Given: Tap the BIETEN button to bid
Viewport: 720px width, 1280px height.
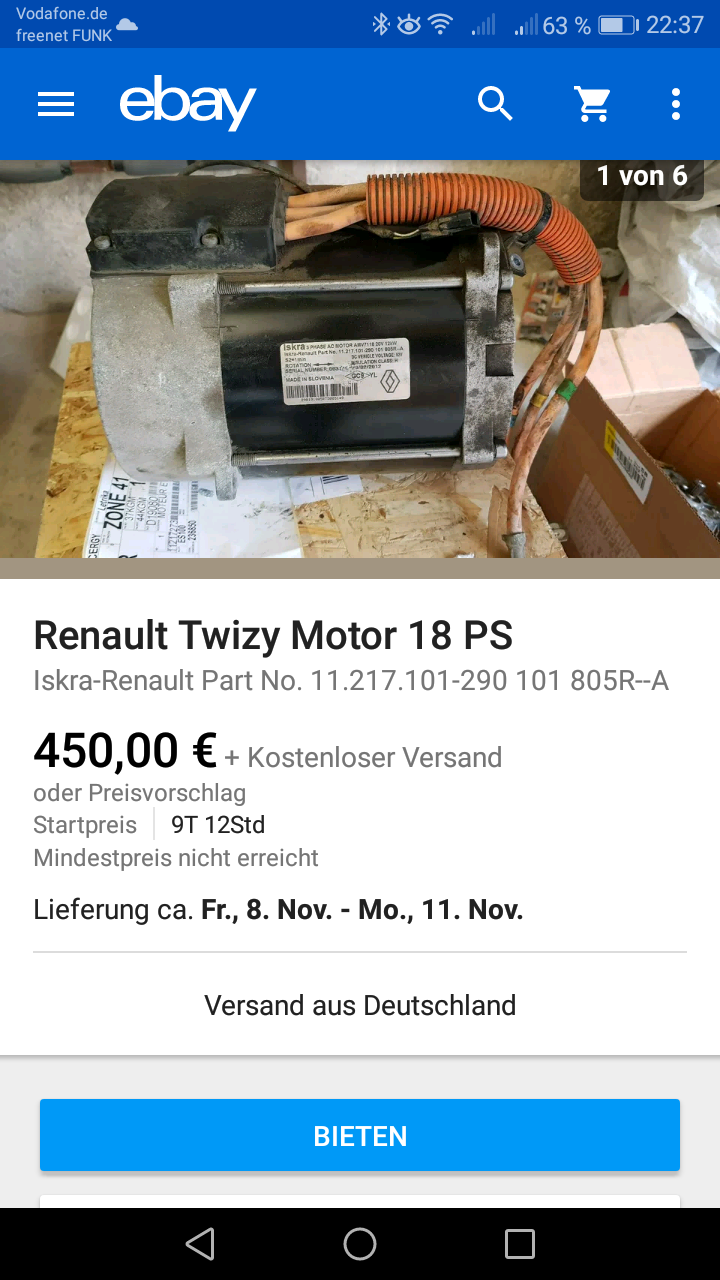Looking at the screenshot, I should click(x=360, y=1135).
